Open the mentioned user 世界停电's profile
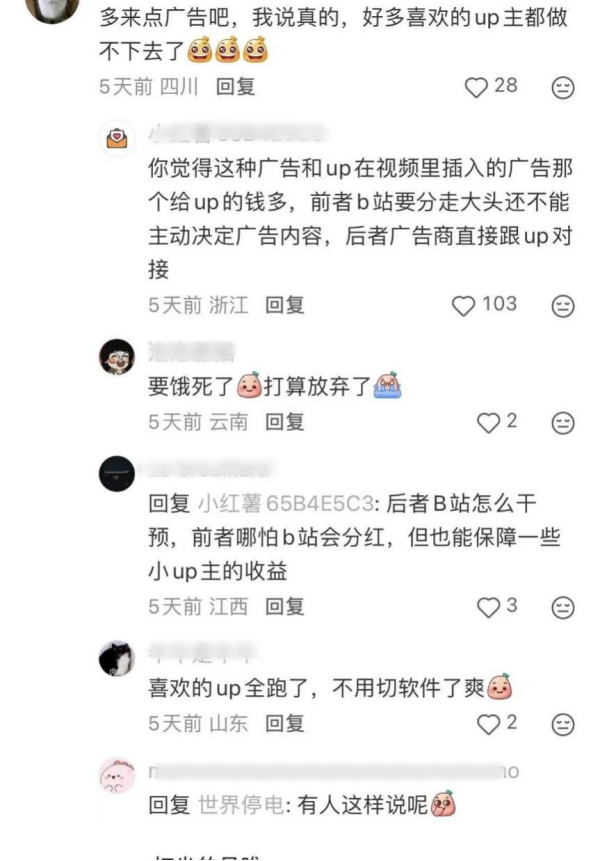Image resolution: width=601 pixels, height=861 pixels. [x=240, y=804]
